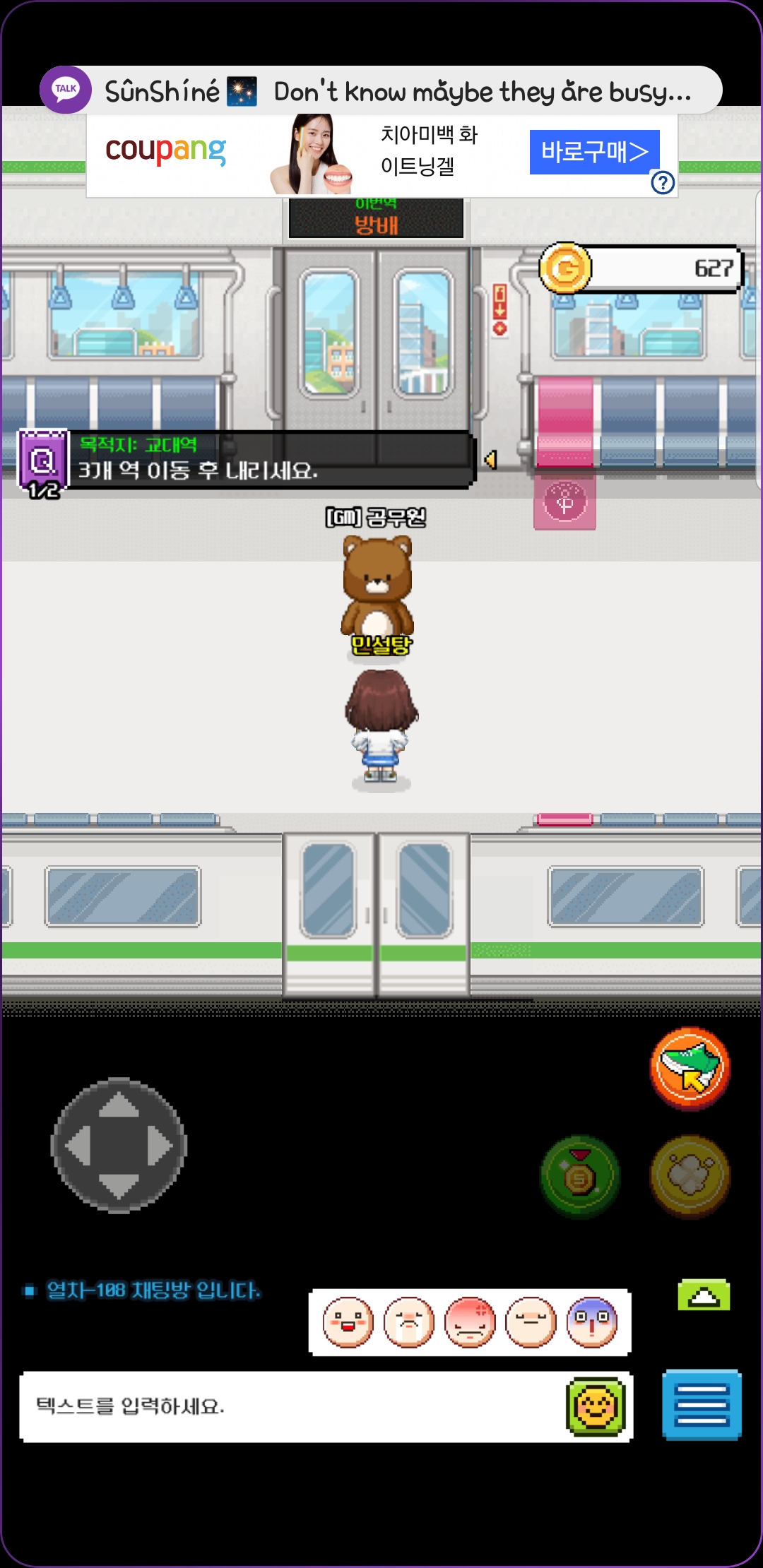763x1568 pixels.
Task: Open the emoticon picker in chat field
Action: click(596, 1406)
